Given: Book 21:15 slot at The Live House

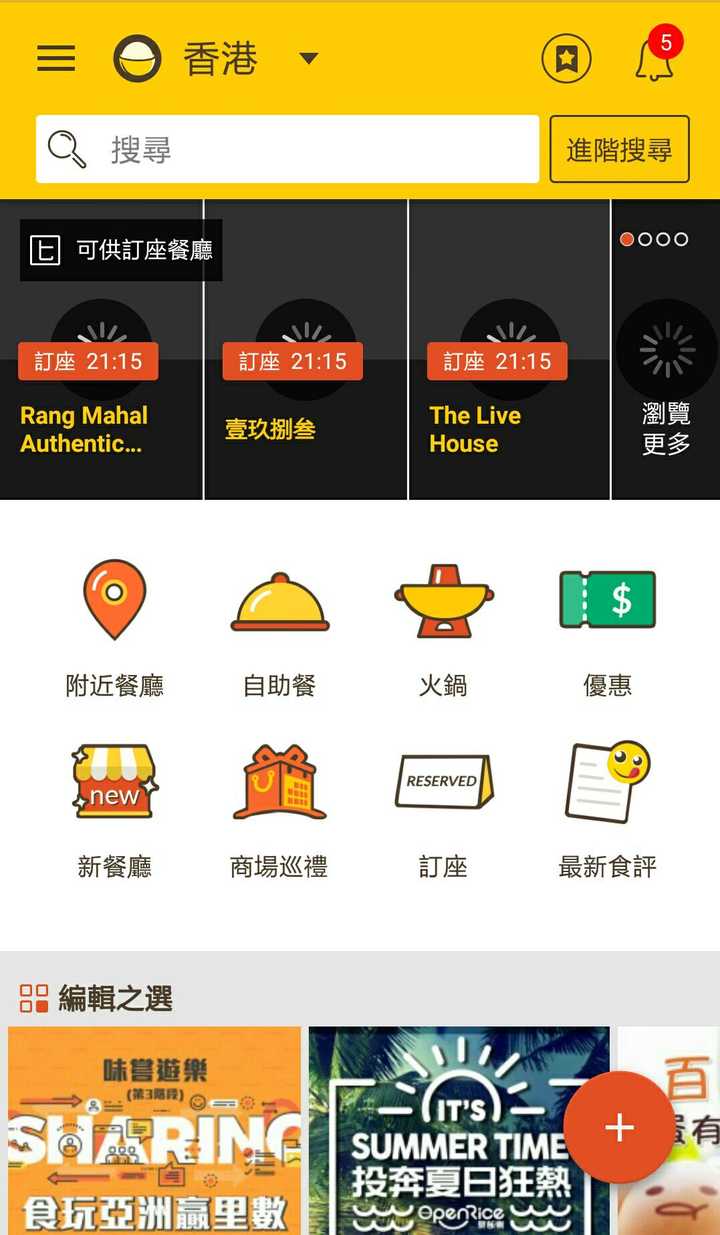Looking at the screenshot, I should tap(497, 362).
